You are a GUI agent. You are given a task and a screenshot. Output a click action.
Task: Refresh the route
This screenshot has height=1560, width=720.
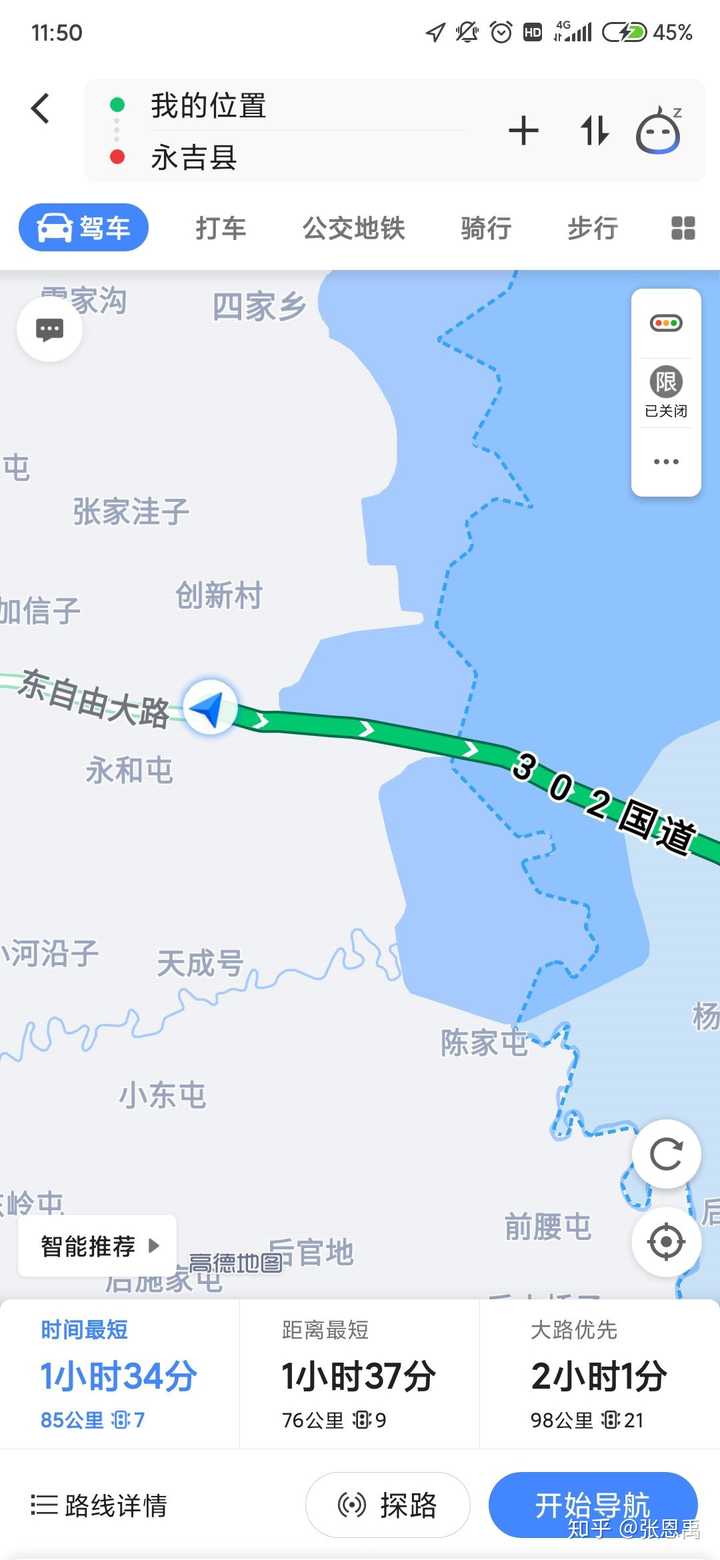click(666, 1154)
